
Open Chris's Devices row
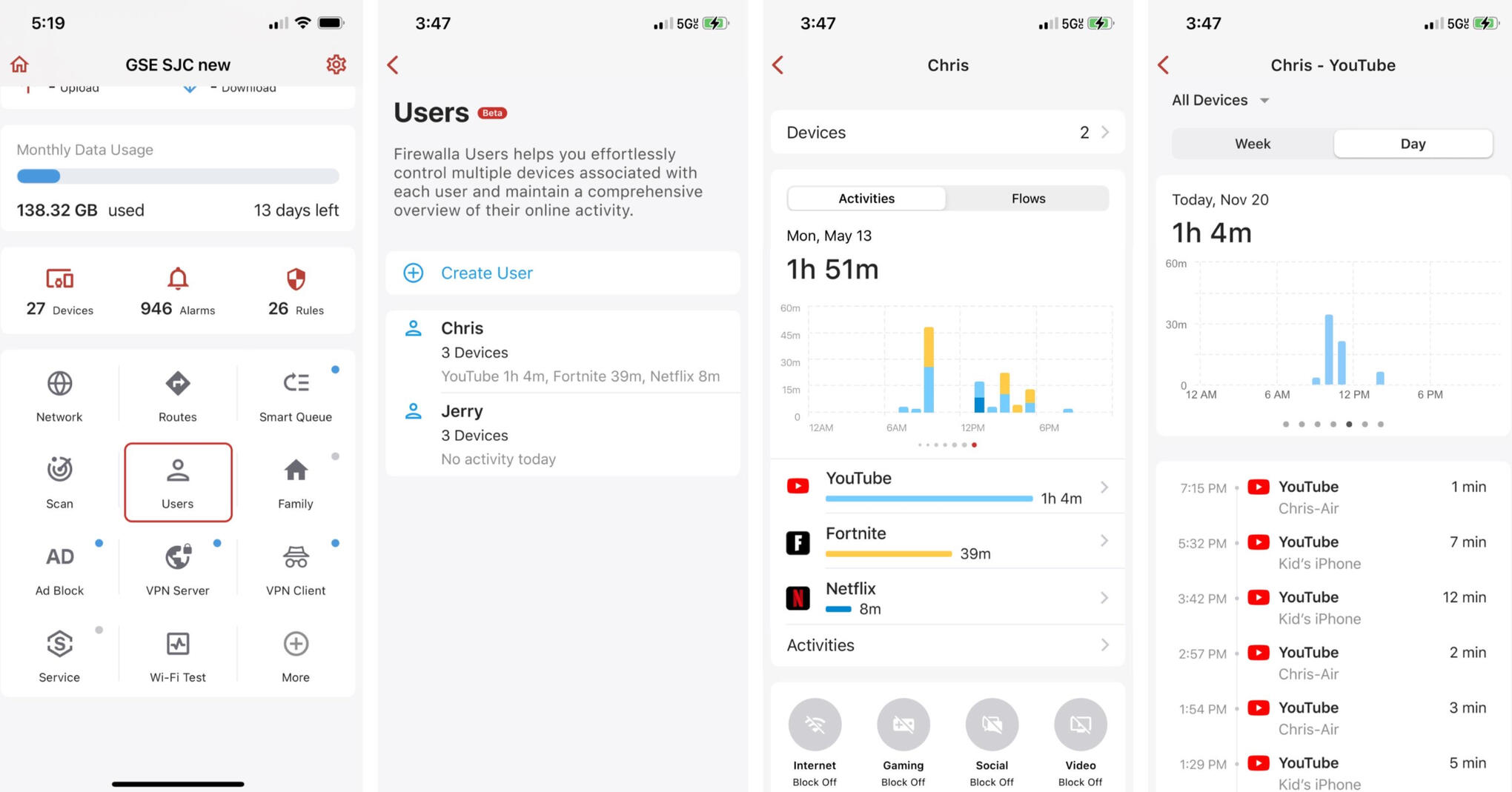point(947,133)
